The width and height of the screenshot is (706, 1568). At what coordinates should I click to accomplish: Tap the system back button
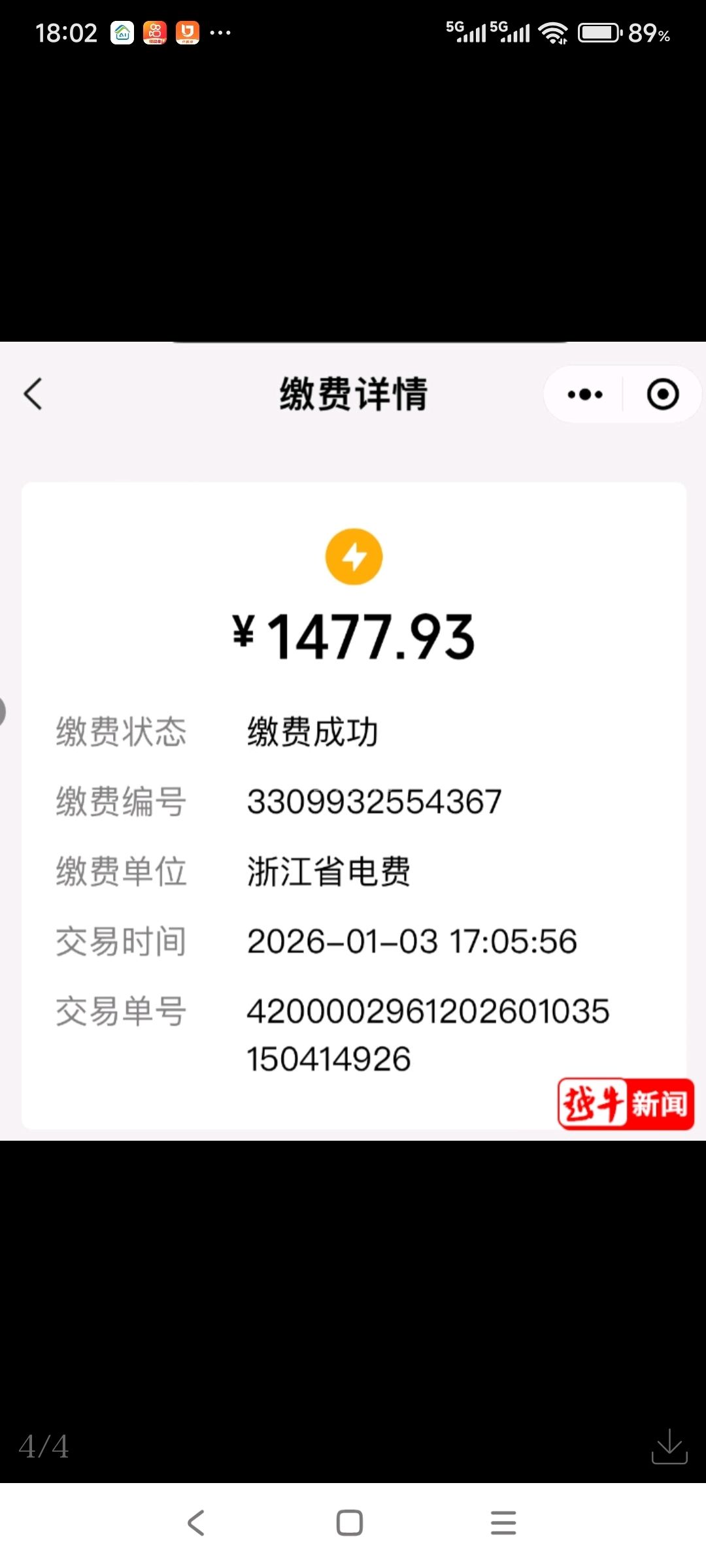tap(196, 1522)
